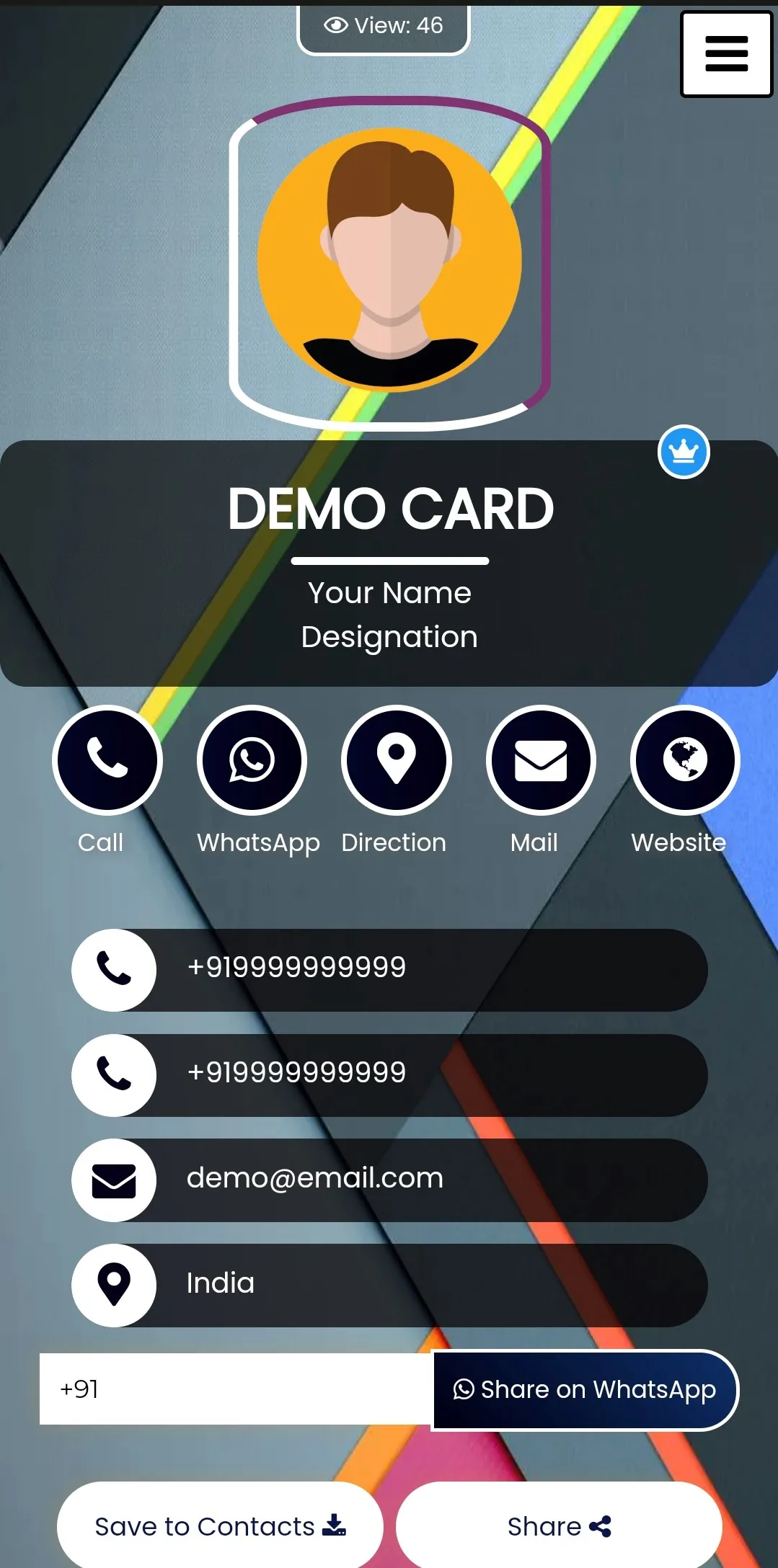Save to Contacts
Viewport: 778px width, 1568px height.
220,1525
